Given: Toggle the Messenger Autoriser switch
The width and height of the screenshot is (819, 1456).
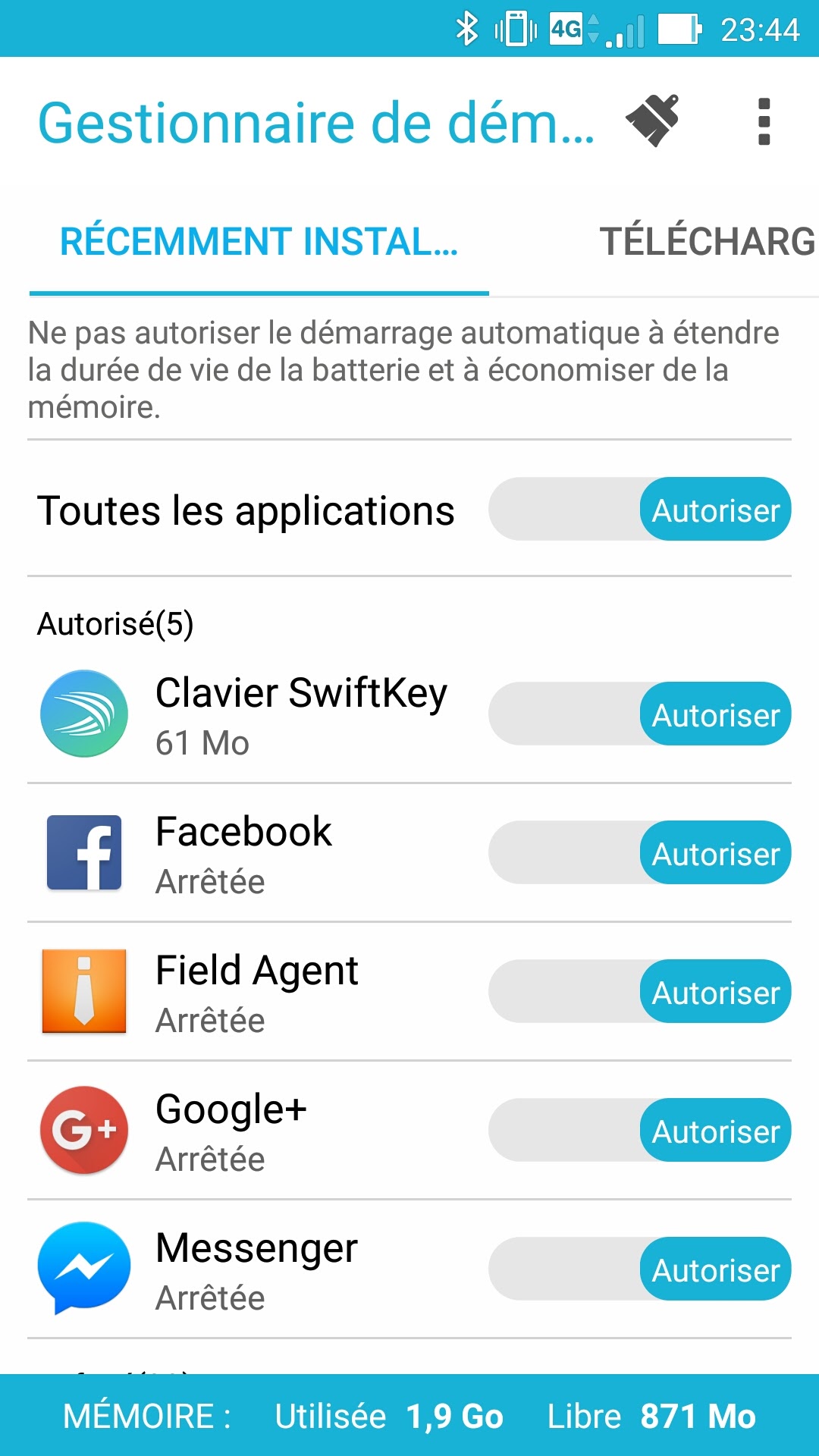Looking at the screenshot, I should (x=640, y=1269).
